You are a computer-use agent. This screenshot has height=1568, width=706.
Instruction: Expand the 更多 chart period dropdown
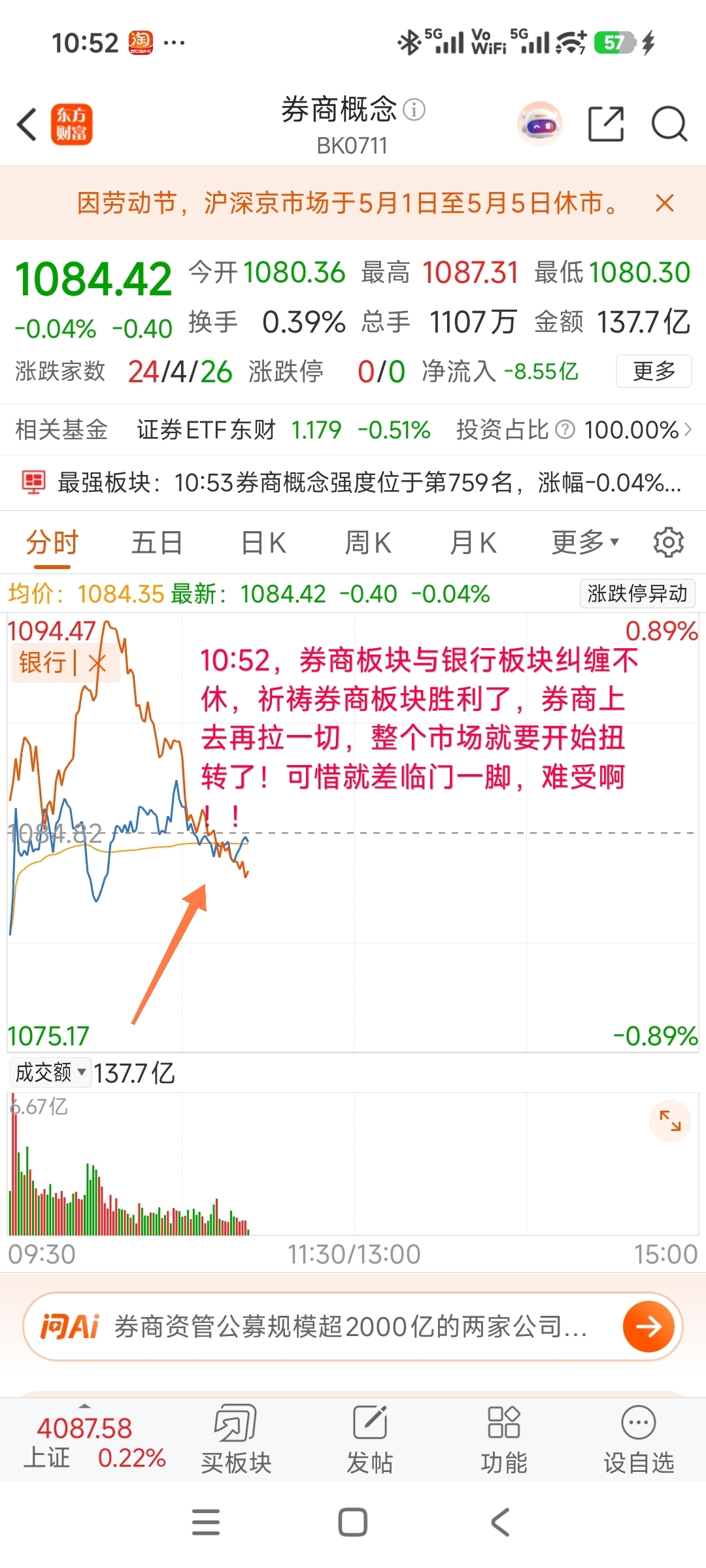[x=585, y=542]
